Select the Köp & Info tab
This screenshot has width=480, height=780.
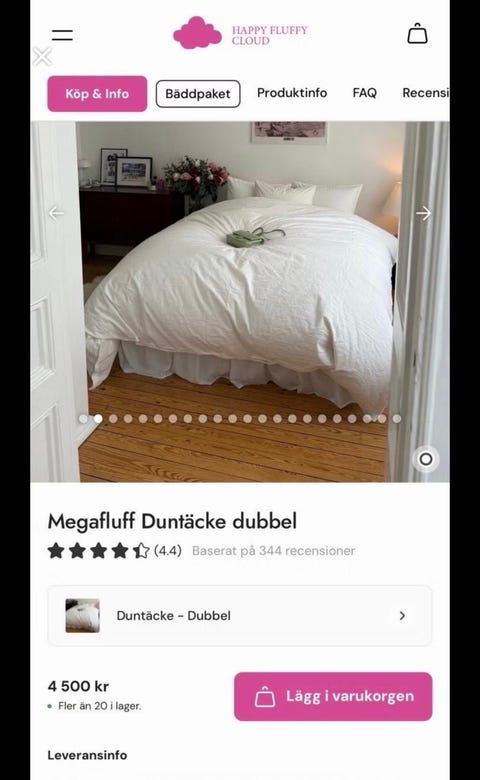click(x=97, y=94)
